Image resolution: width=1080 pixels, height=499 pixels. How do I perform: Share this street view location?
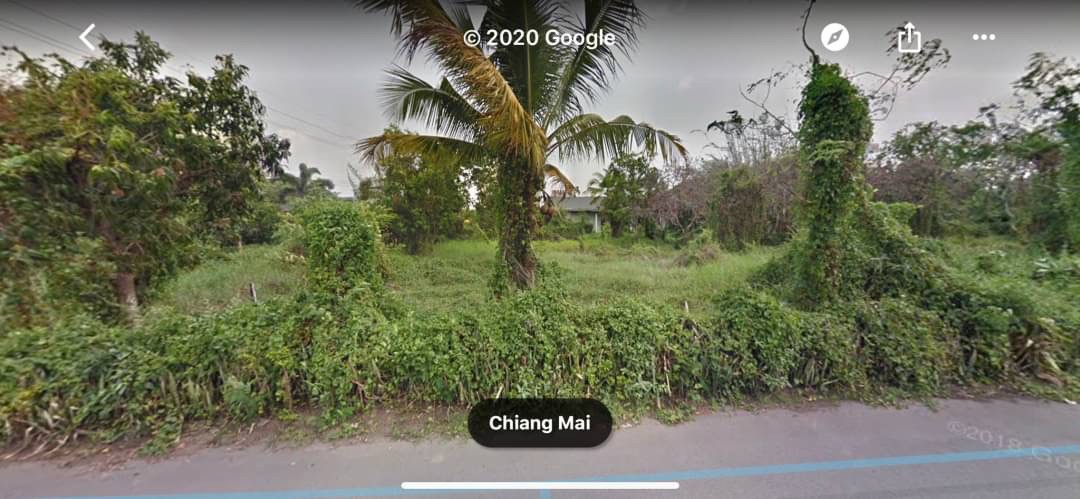pos(908,38)
